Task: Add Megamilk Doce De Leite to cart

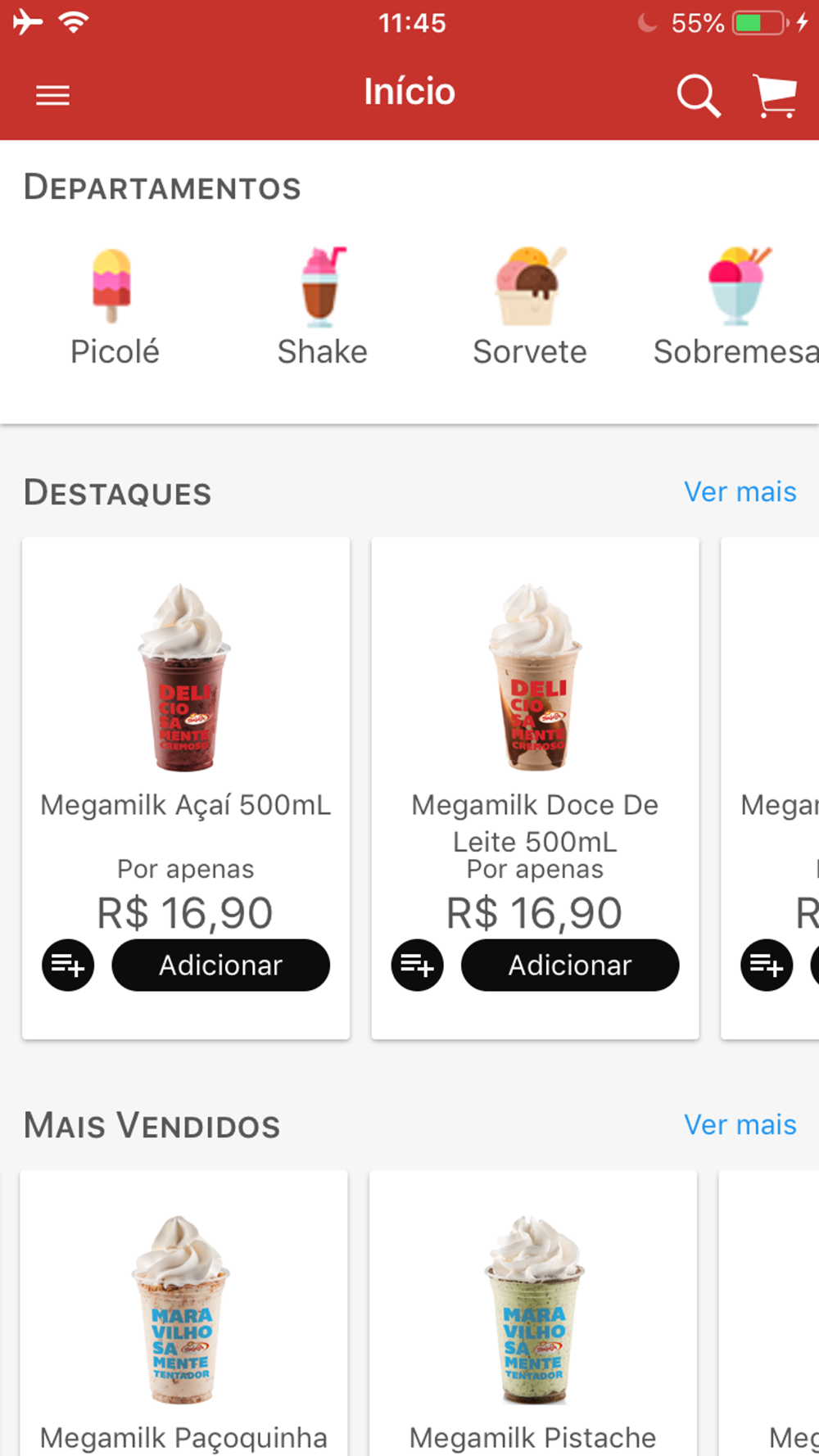Action: tap(569, 965)
